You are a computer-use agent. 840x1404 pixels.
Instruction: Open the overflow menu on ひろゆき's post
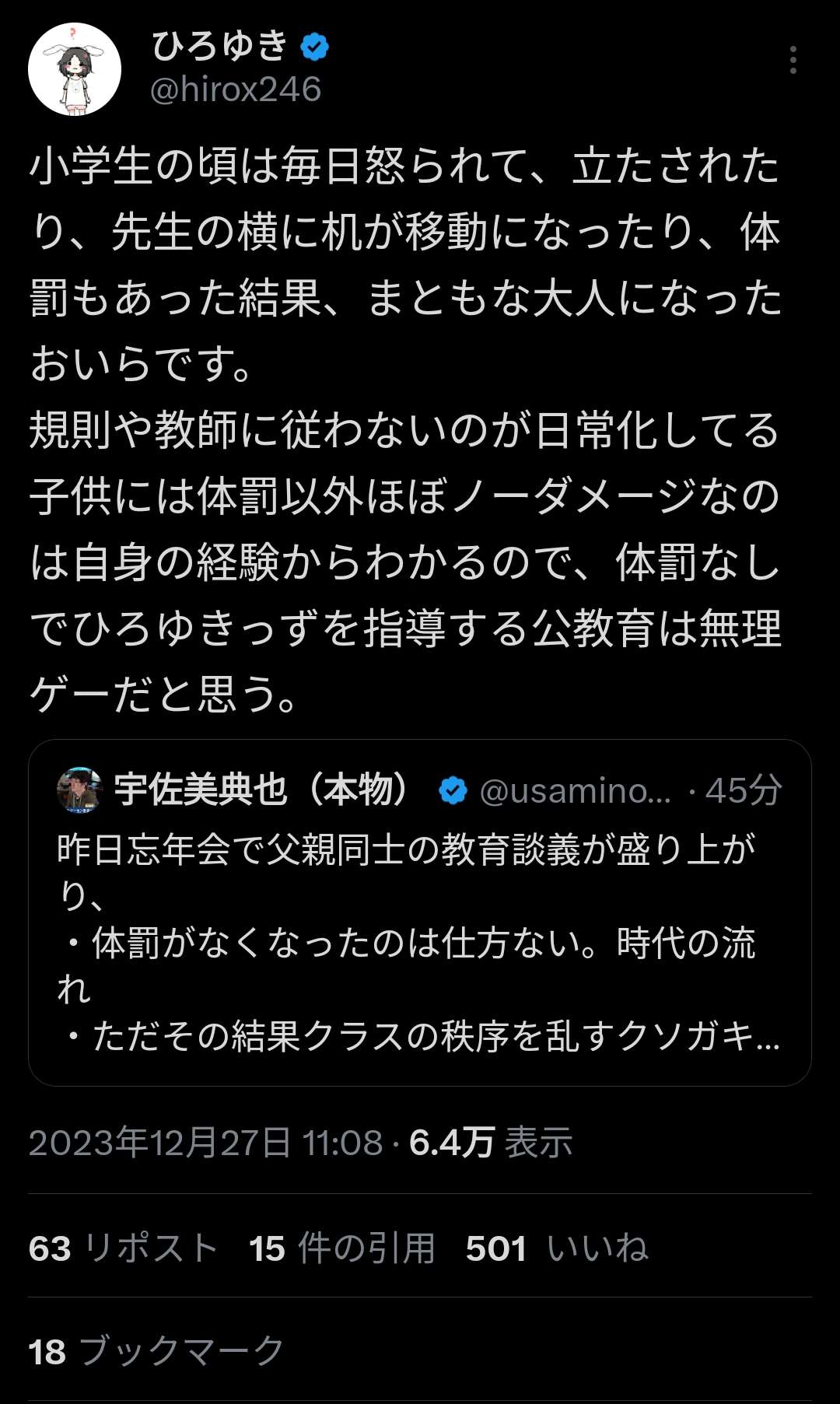point(793,61)
